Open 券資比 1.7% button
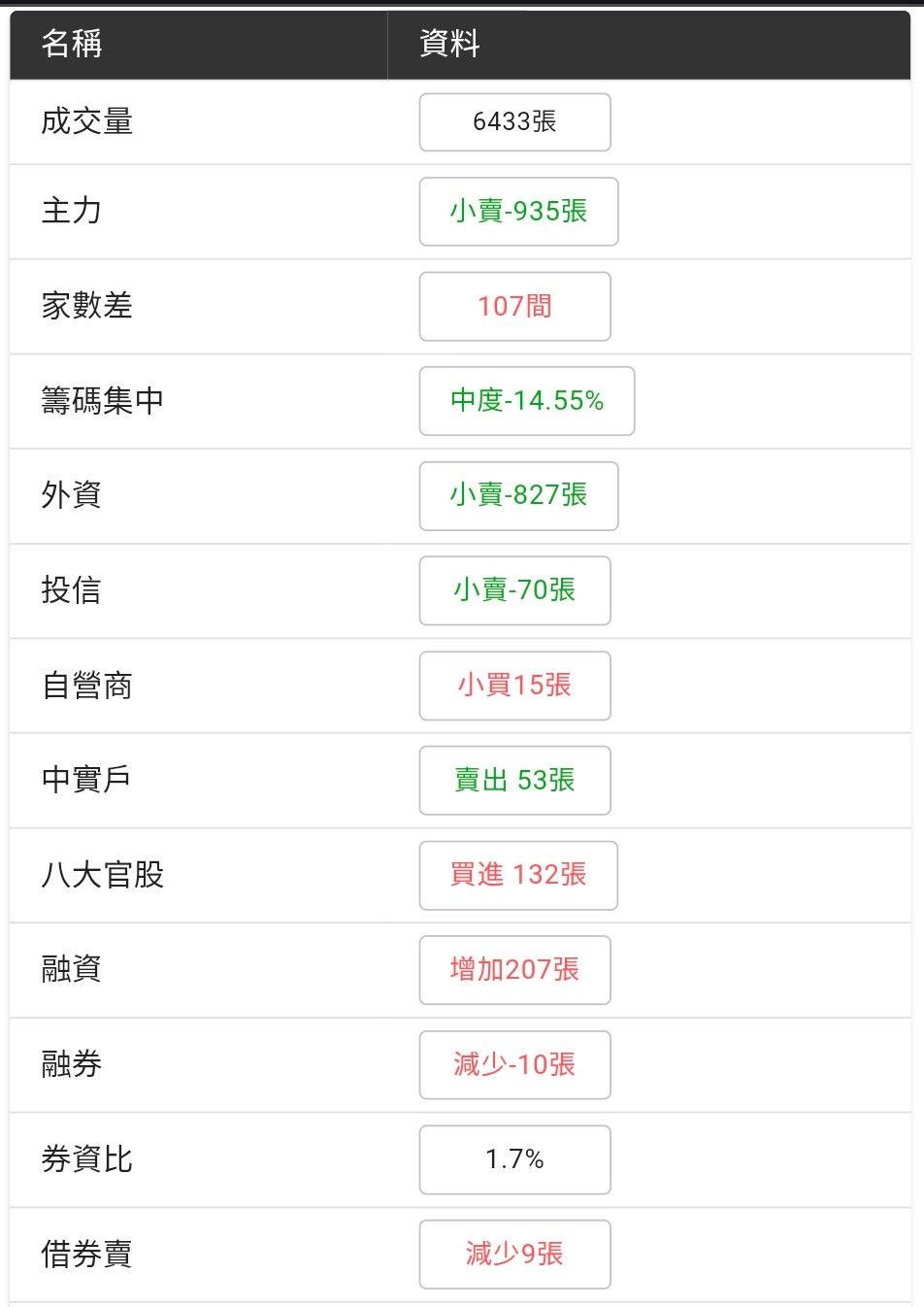The image size is (924, 1307). click(514, 1159)
